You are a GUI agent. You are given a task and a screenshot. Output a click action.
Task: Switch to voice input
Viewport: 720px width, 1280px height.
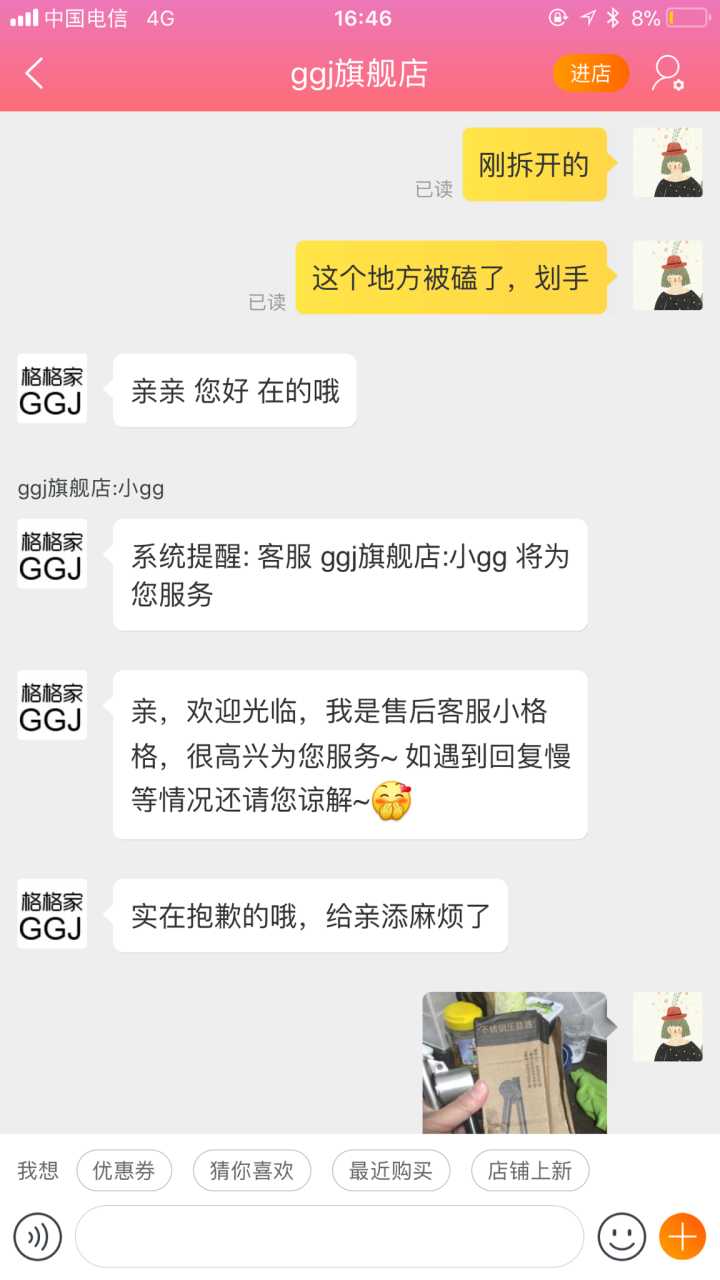tap(38, 1237)
